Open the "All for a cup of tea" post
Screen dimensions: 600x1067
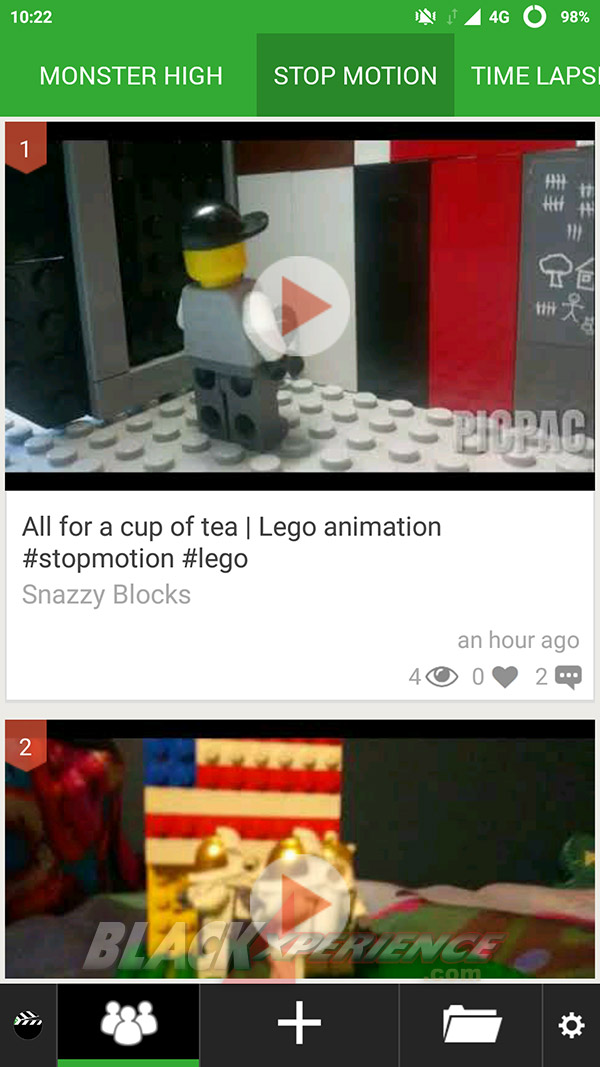click(232, 542)
